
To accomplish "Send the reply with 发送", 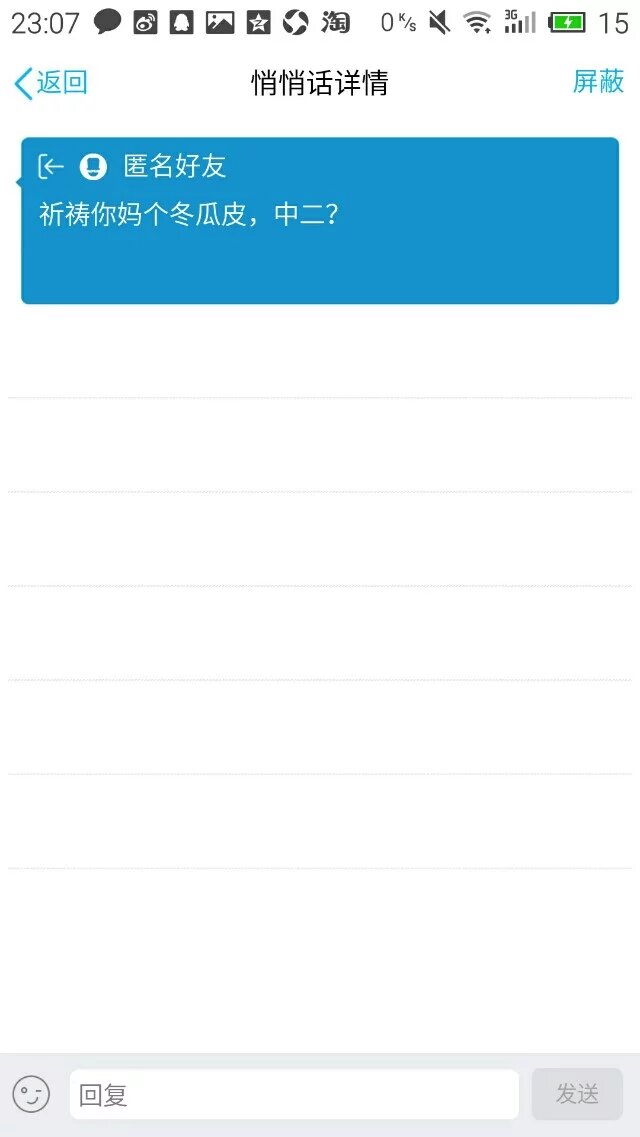I will pos(577,1094).
